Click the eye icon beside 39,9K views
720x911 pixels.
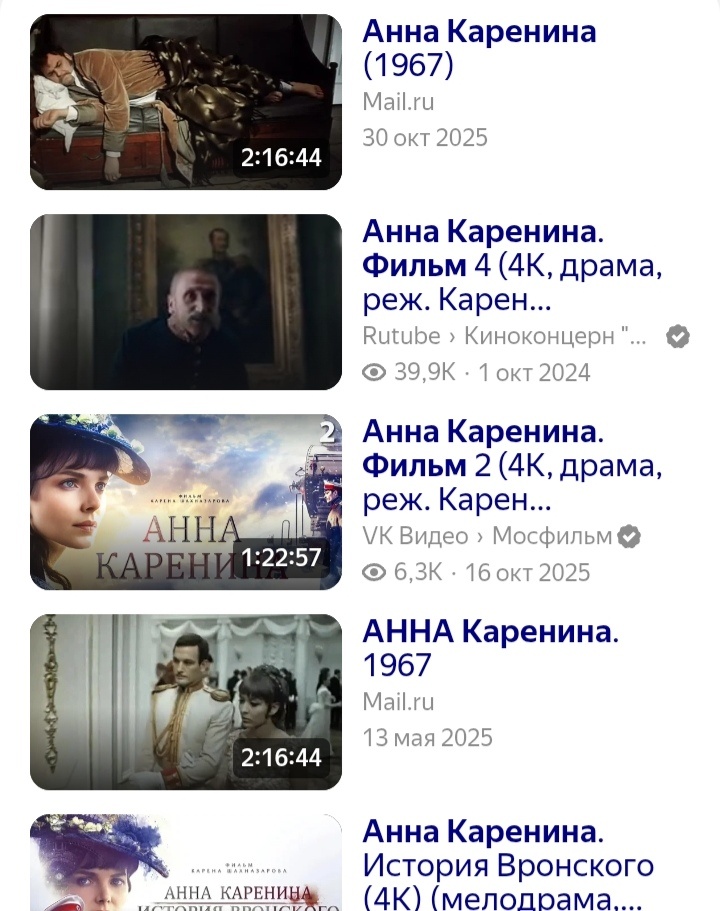click(374, 372)
